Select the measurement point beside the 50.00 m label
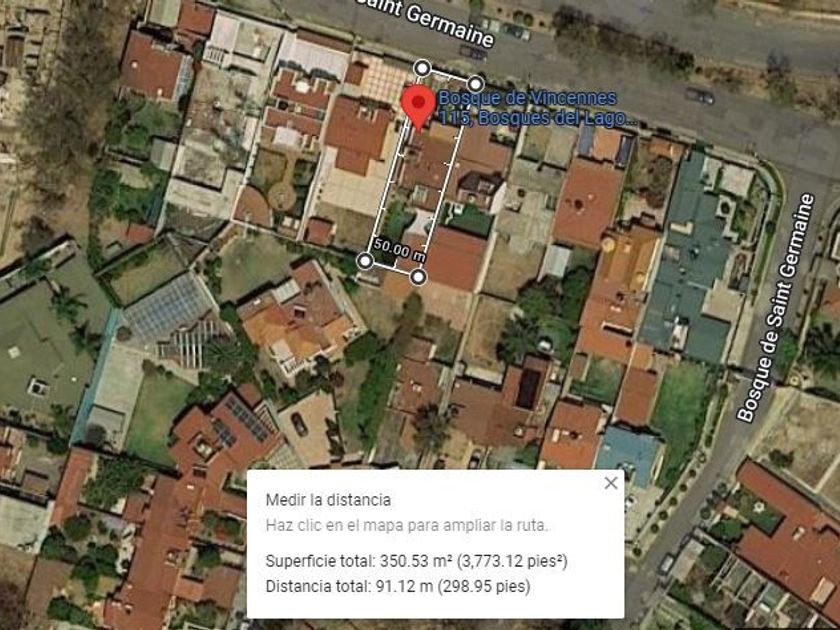 pyautogui.click(x=365, y=261)
